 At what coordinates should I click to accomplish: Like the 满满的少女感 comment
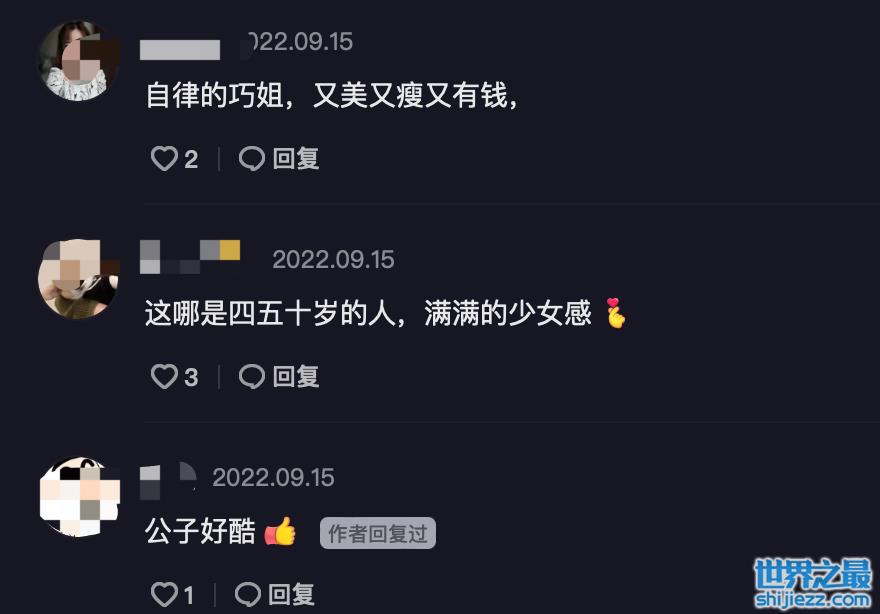164,376
